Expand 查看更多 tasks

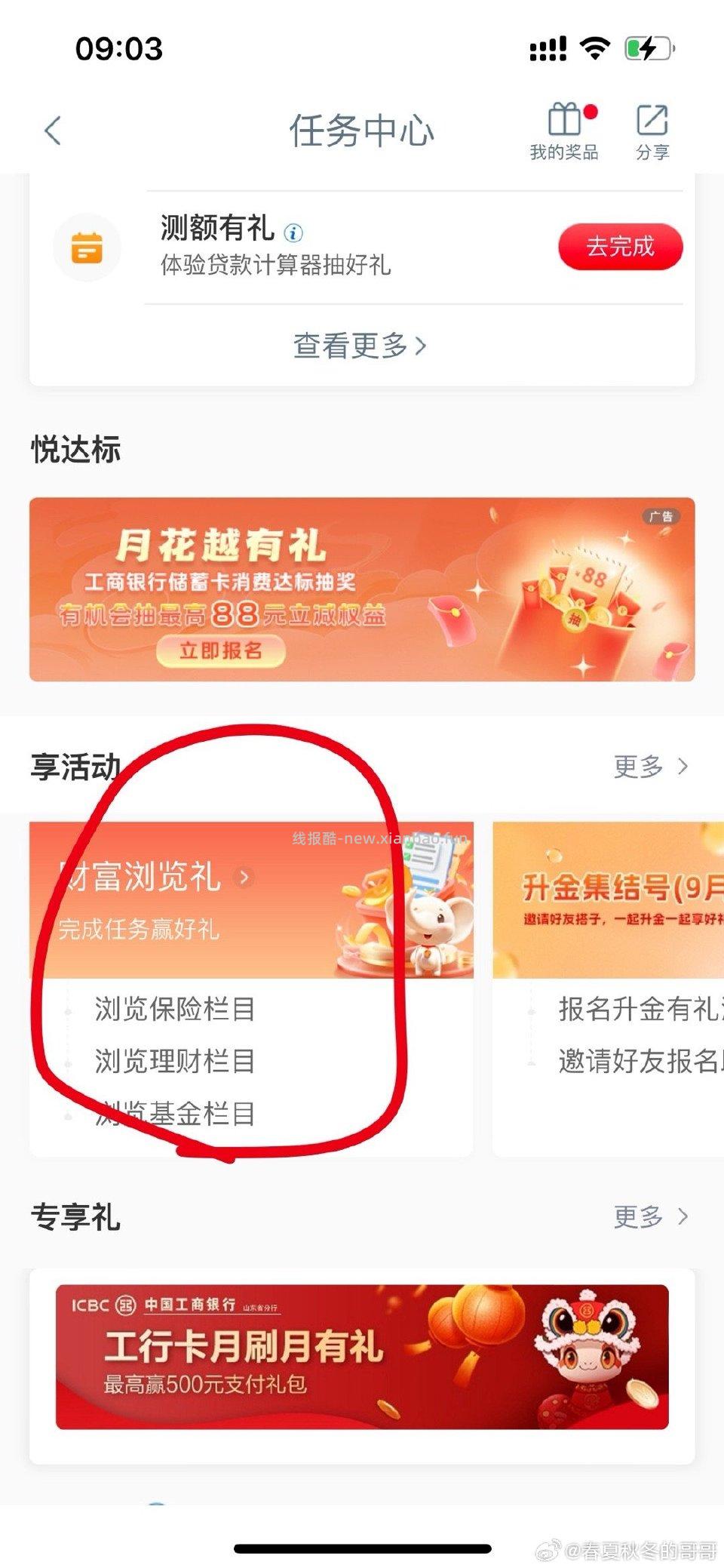click(x=360, y=346)
